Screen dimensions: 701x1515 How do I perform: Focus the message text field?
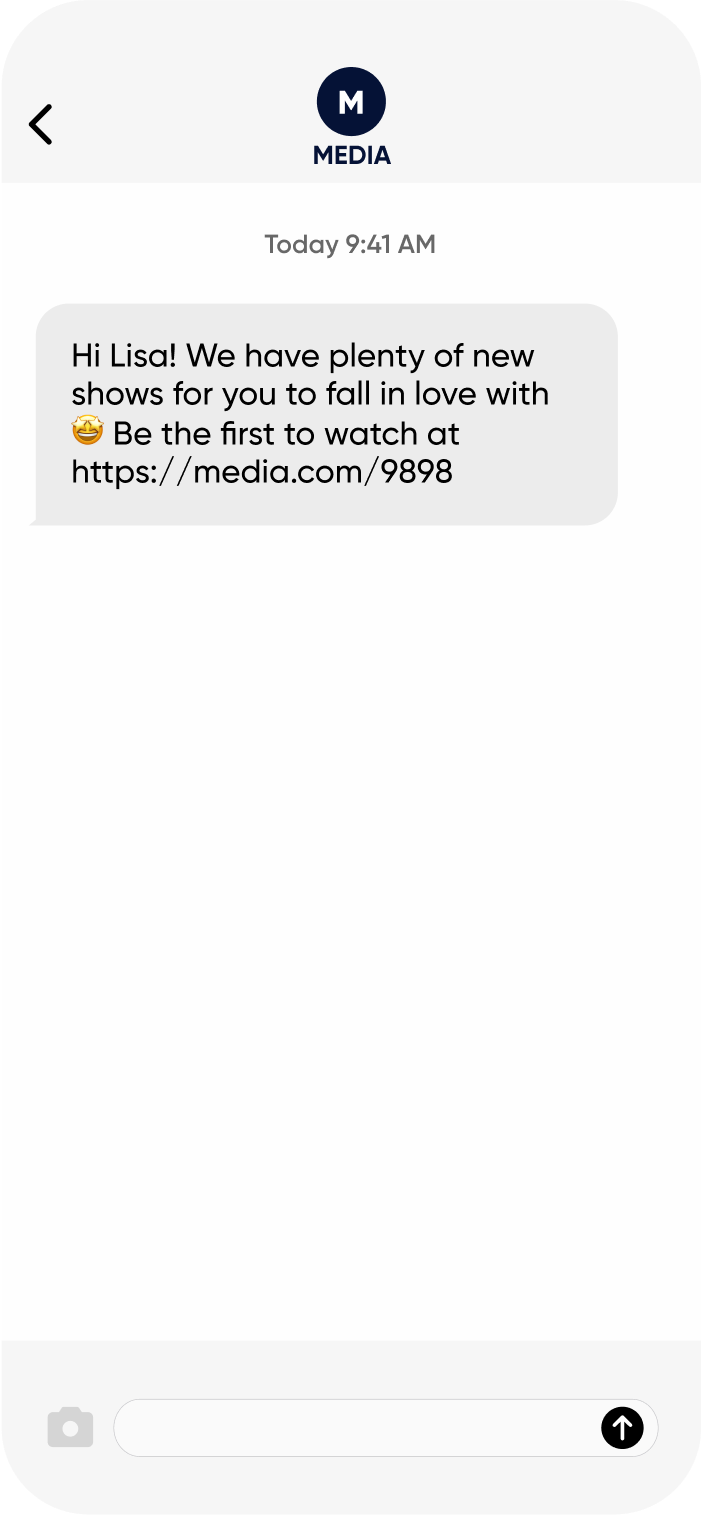tap(355, 1428)
